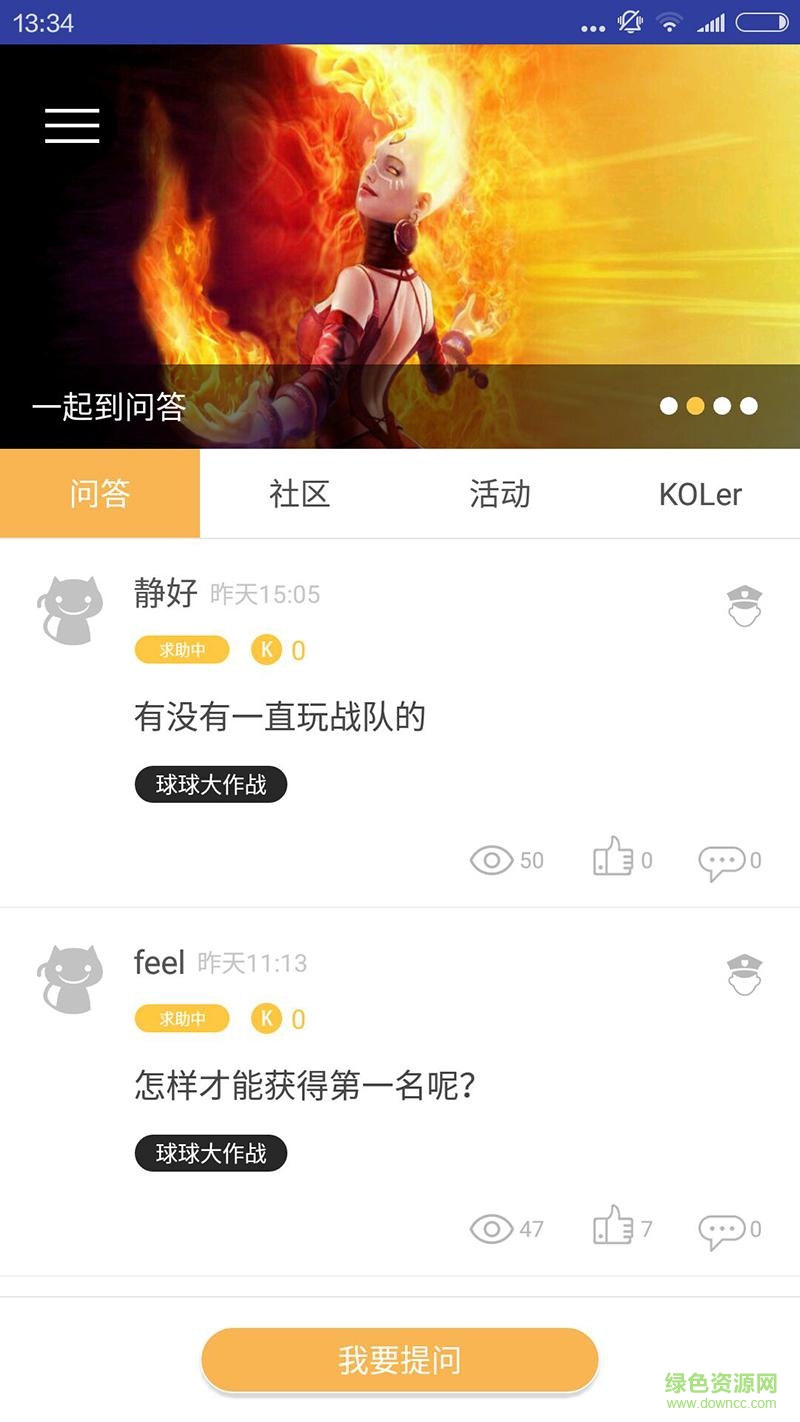Click the 求助中 badge under feel
The image size is (800, 1422).
181,1019
